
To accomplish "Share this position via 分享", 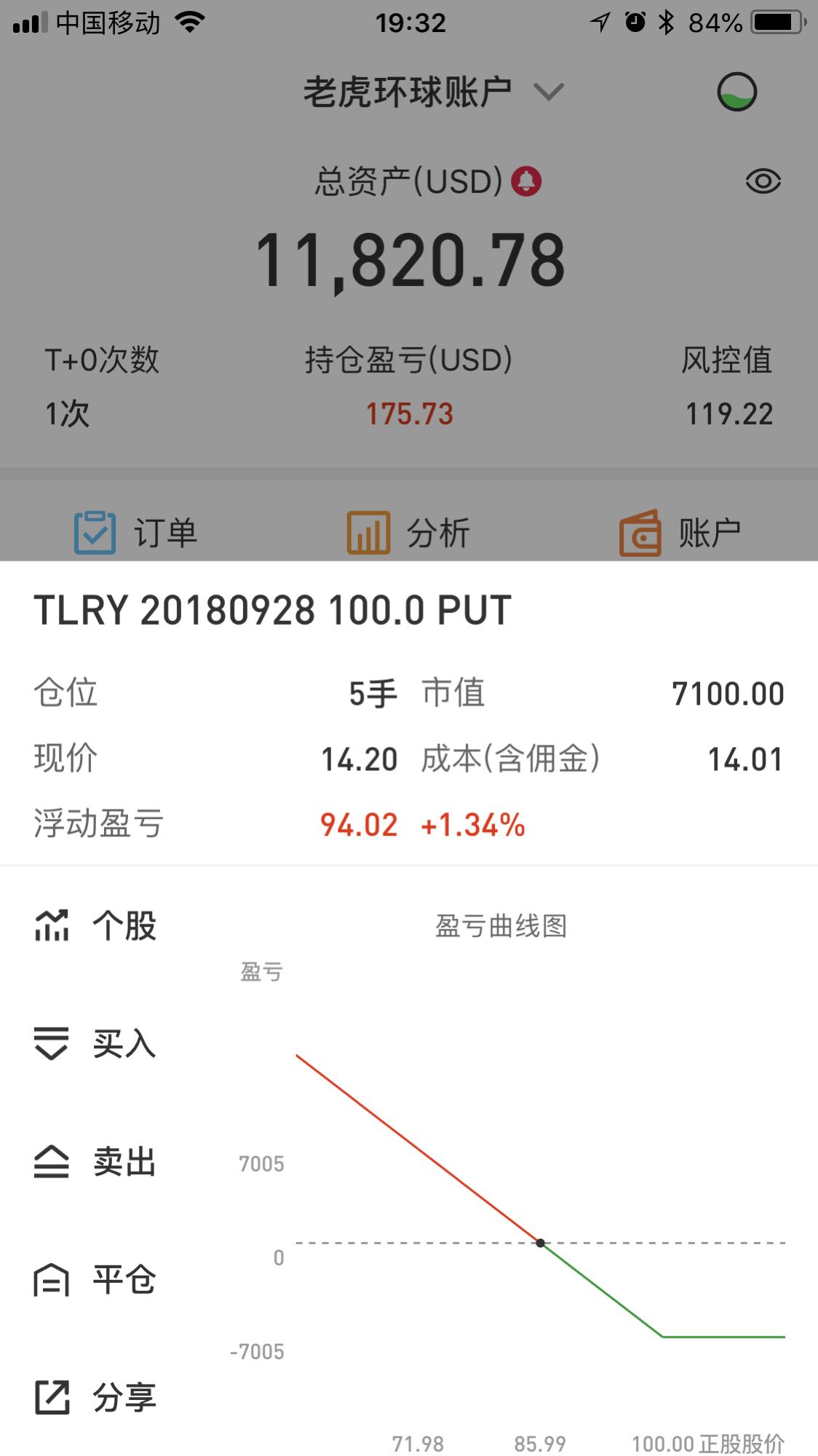I will tap(95, 1398).
